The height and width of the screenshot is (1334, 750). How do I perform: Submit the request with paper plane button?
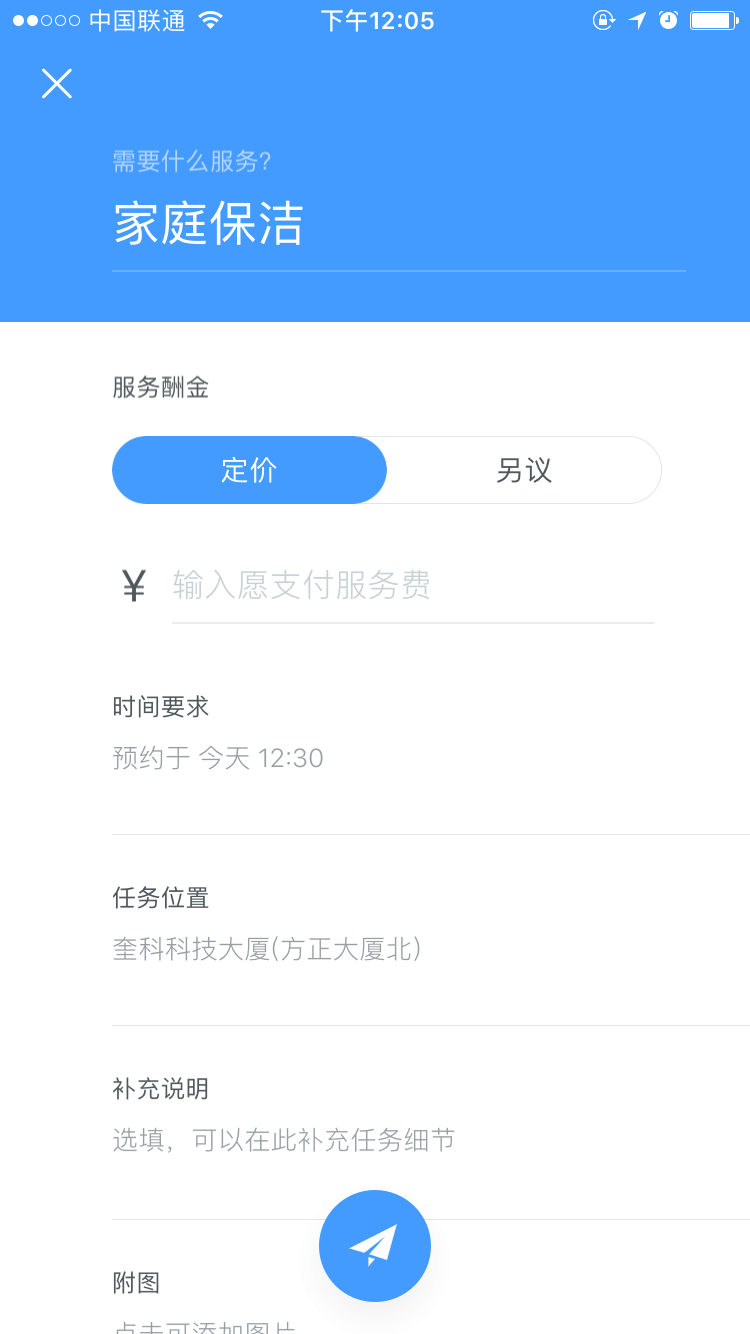(x=375, y=1246)
